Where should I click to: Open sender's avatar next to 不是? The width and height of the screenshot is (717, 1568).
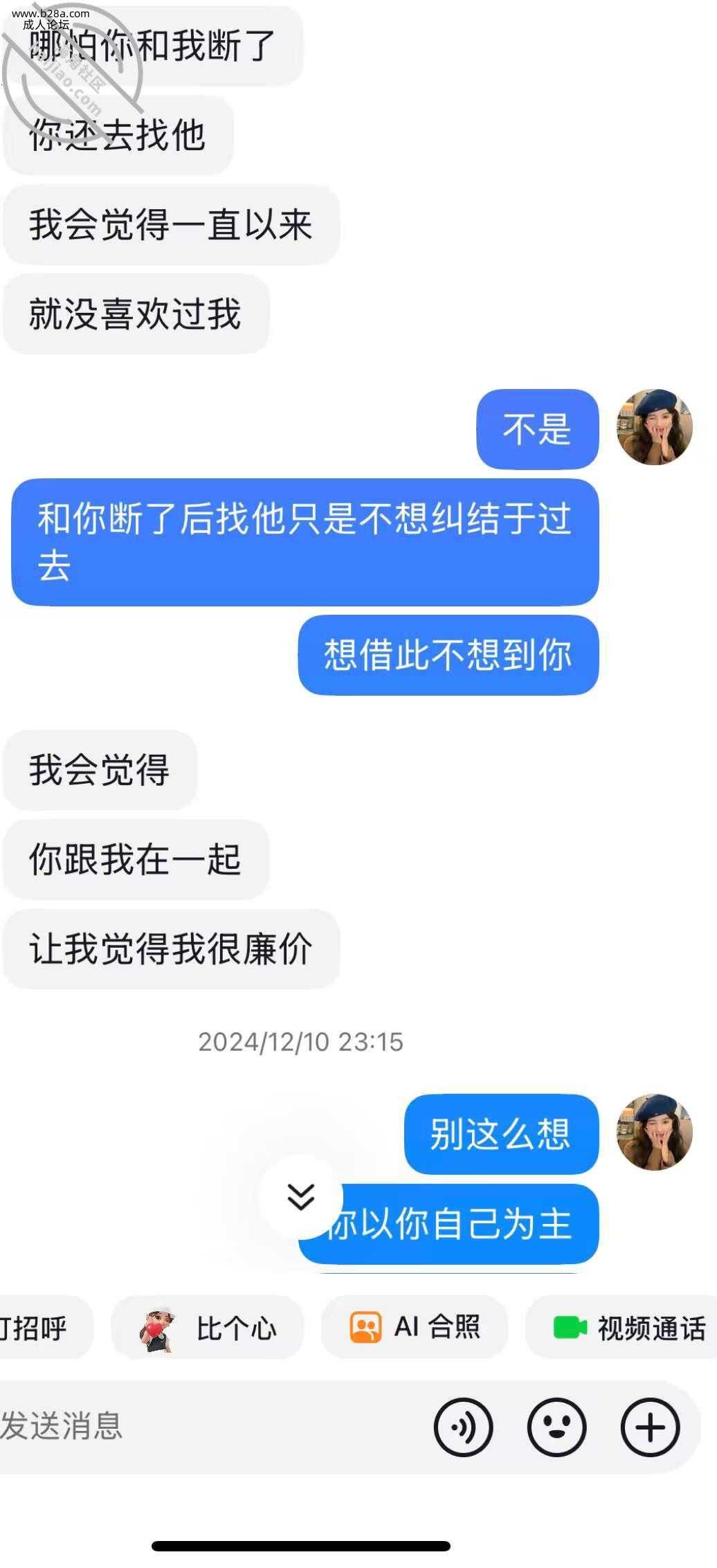[654, 427]
